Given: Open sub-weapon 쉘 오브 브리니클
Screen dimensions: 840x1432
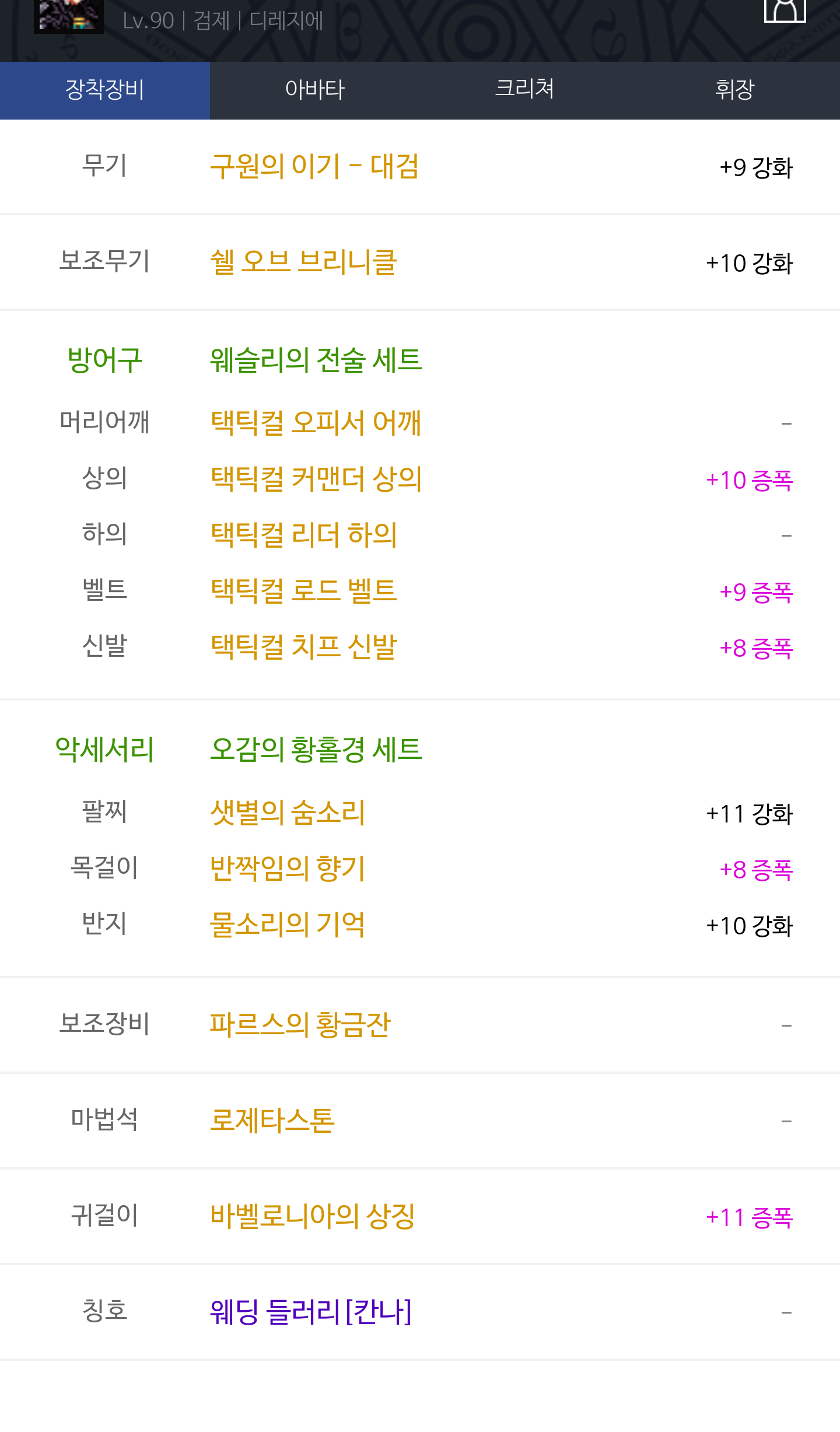Looking at the screenshot, I should click(x=303, y=262).
